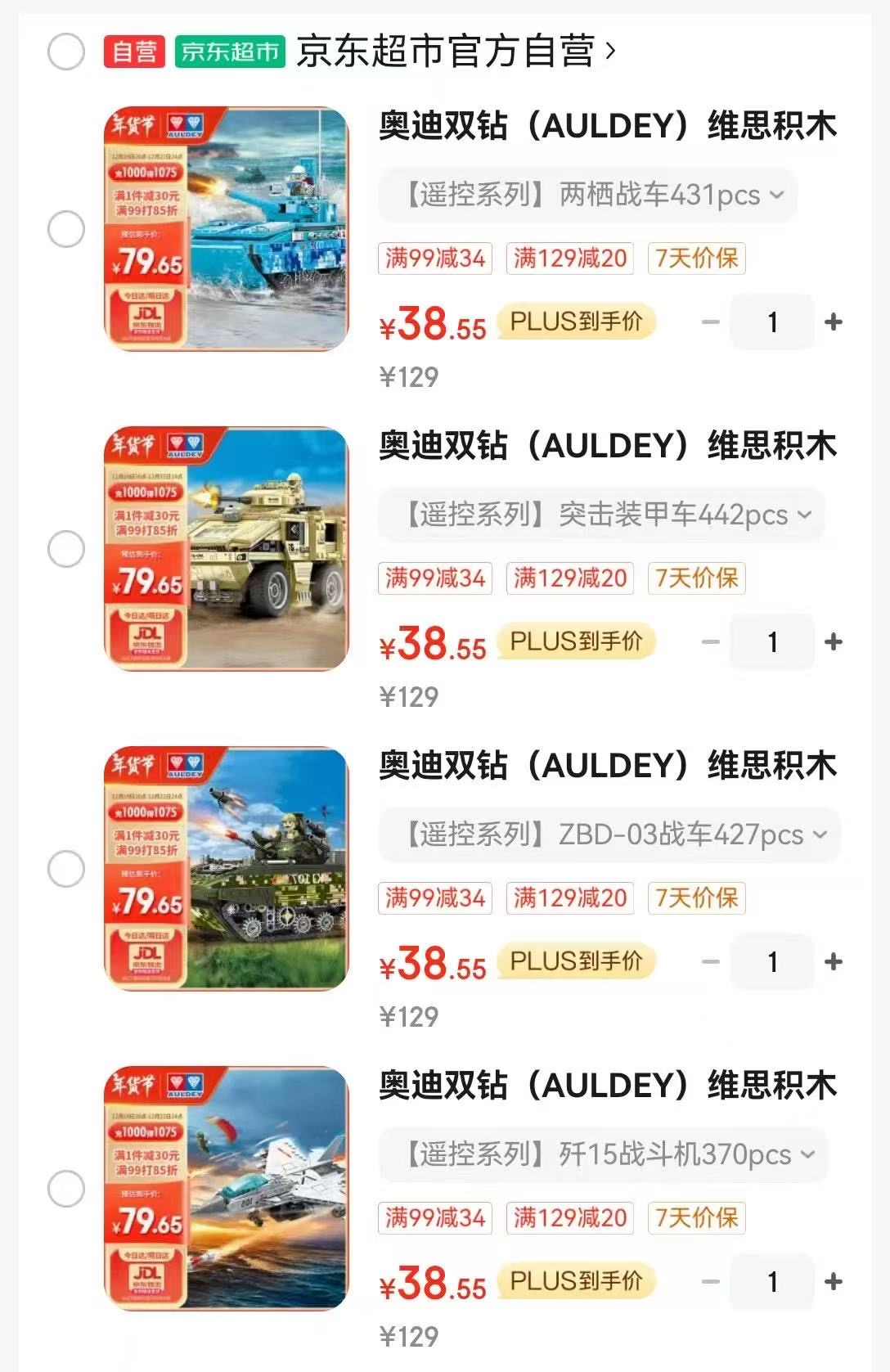The width and height of the screenshot is (890, 1372).
Task: Select the 歼15战斗机370pcs item checkbox
Action: [66, 1189]
